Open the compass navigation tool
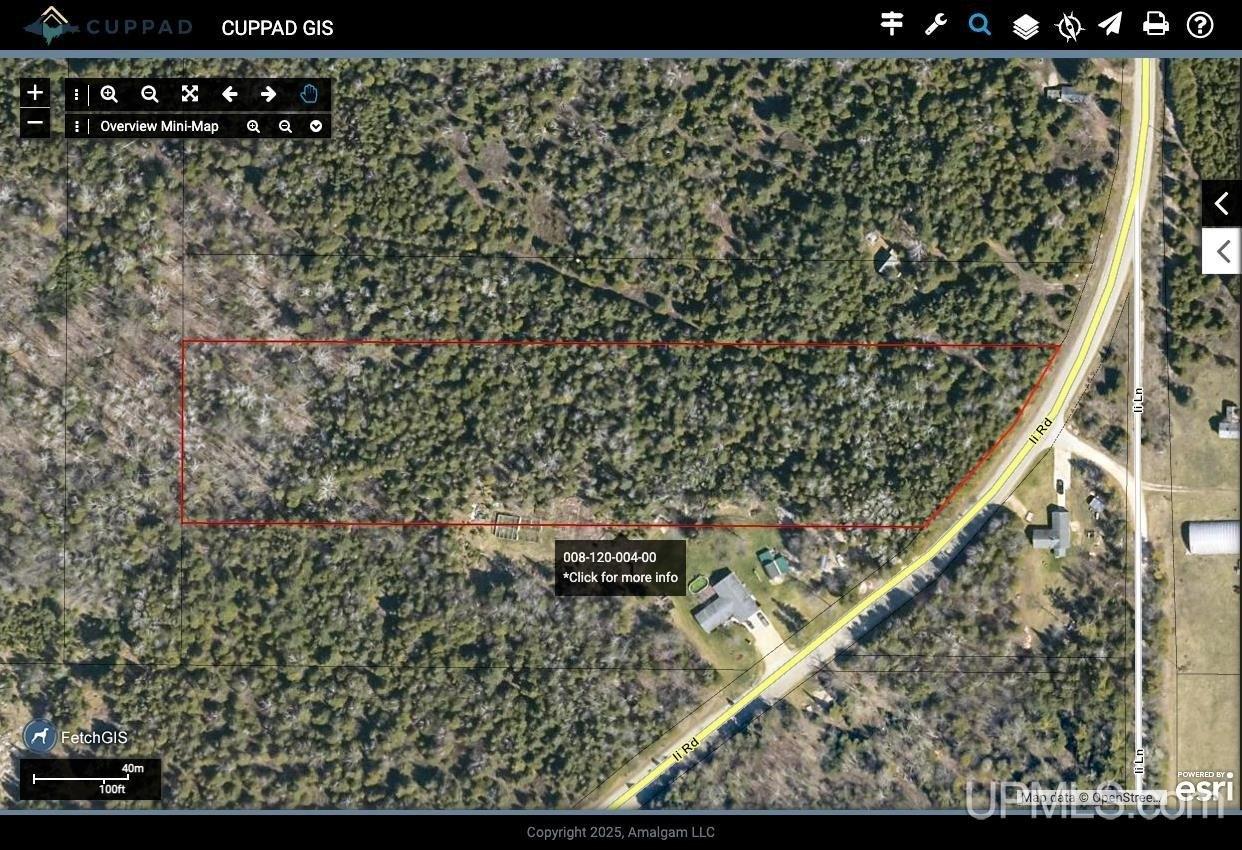This screenshot has width=1242, height=850. (1069, 26)
